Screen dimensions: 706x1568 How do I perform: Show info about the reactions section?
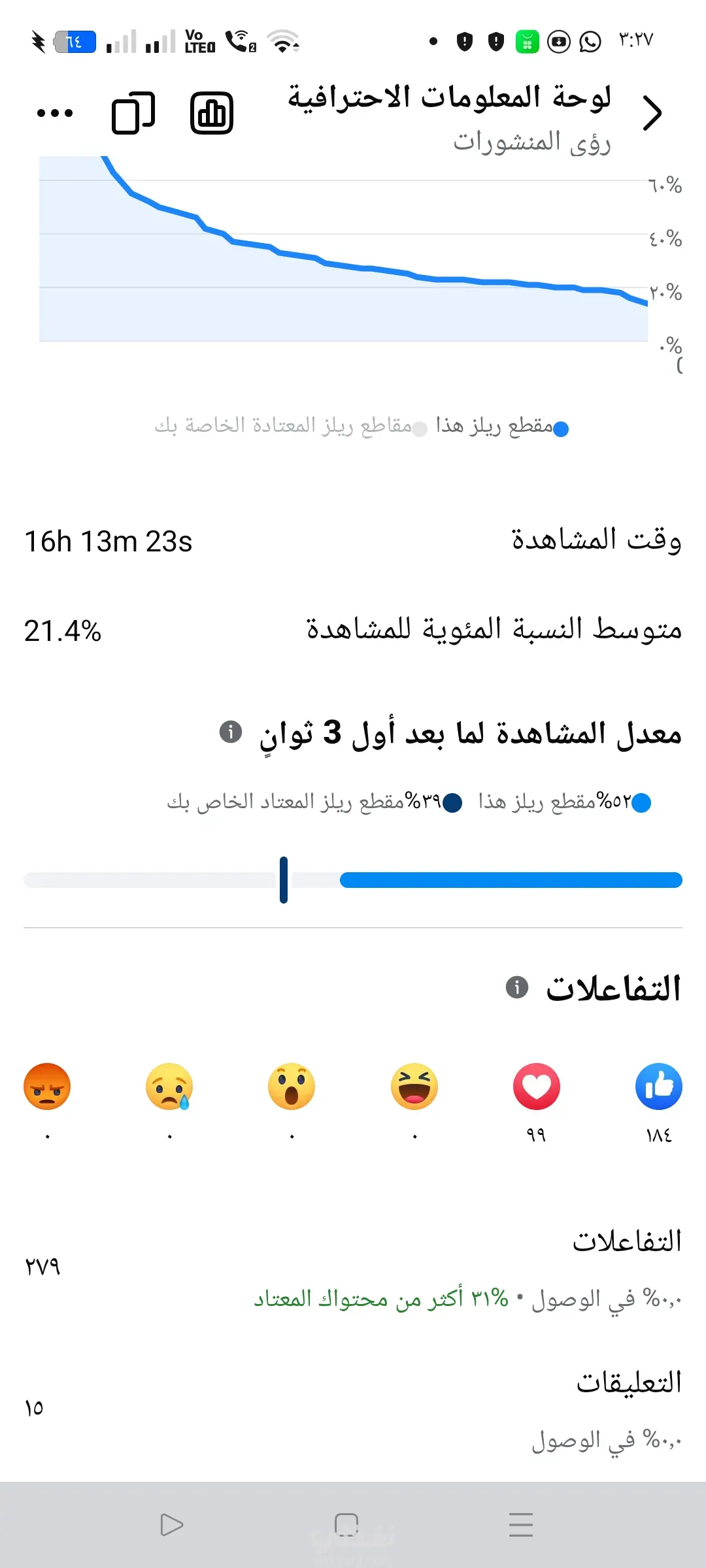(x=517, y=987)
